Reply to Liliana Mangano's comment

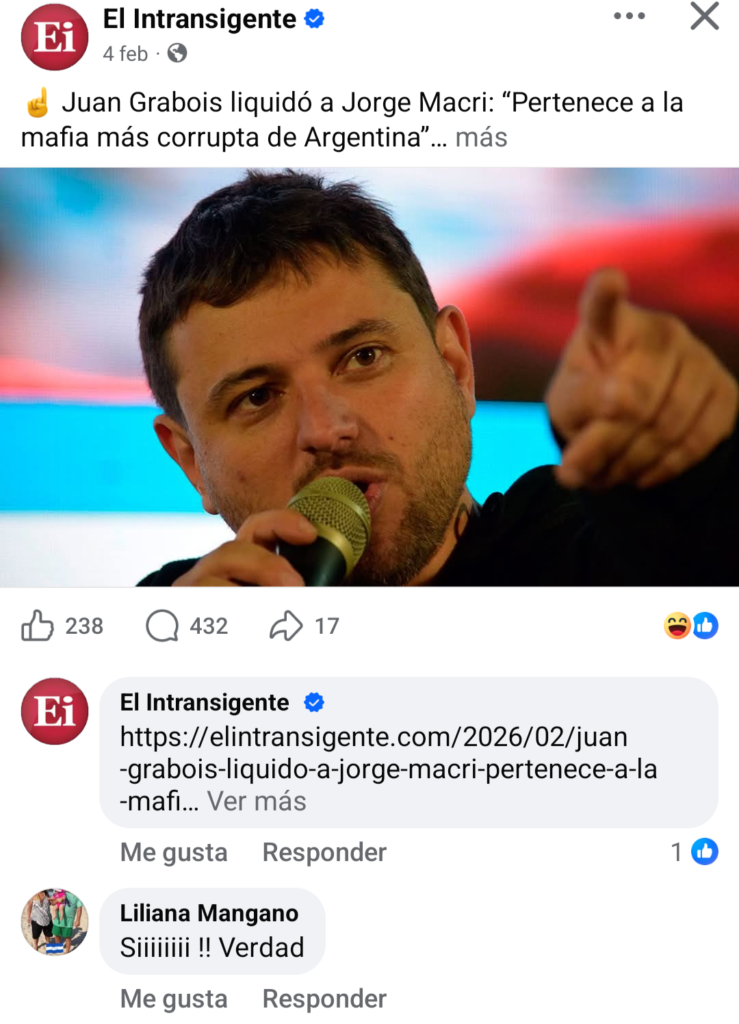coord(324,998)
